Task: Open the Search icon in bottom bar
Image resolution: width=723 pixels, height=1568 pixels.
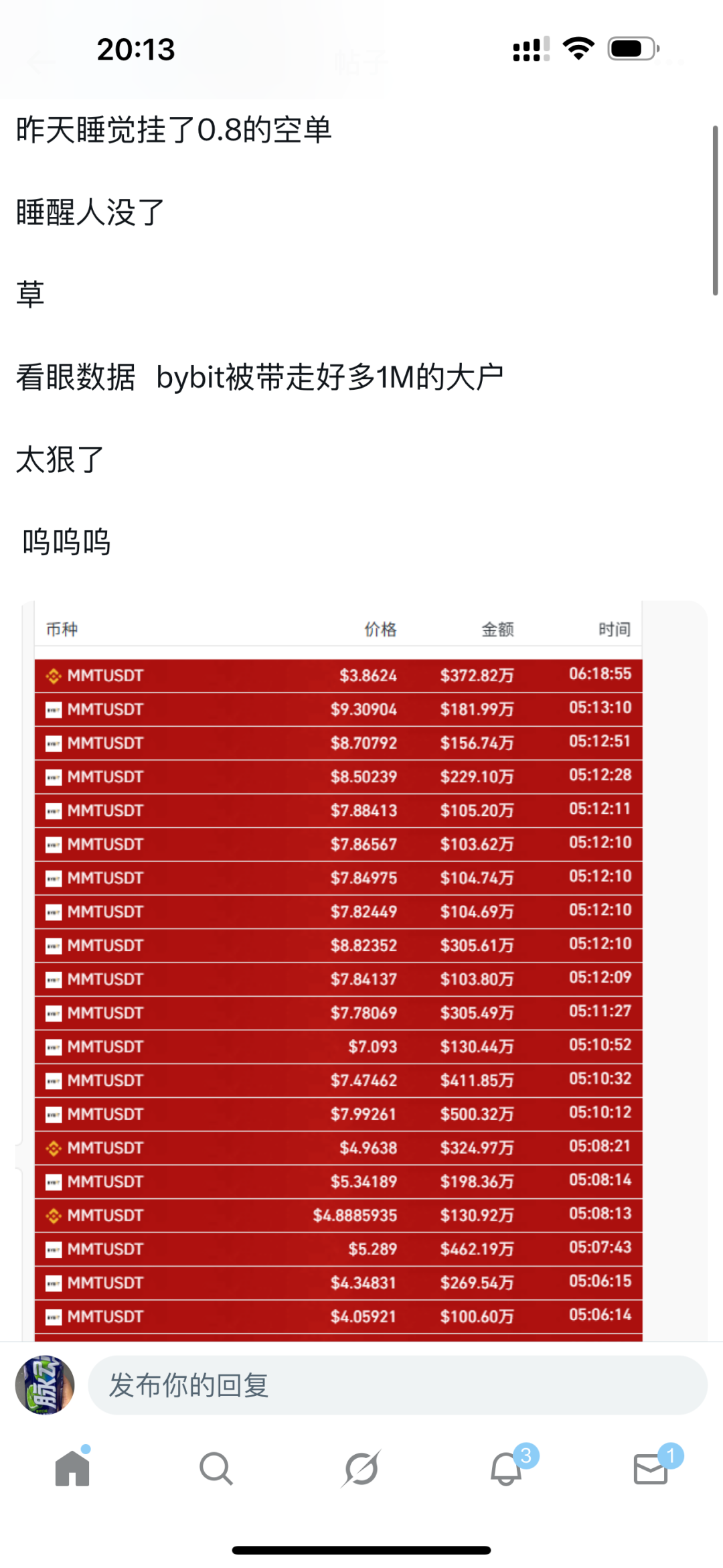Action: (x=216, y=1468)
